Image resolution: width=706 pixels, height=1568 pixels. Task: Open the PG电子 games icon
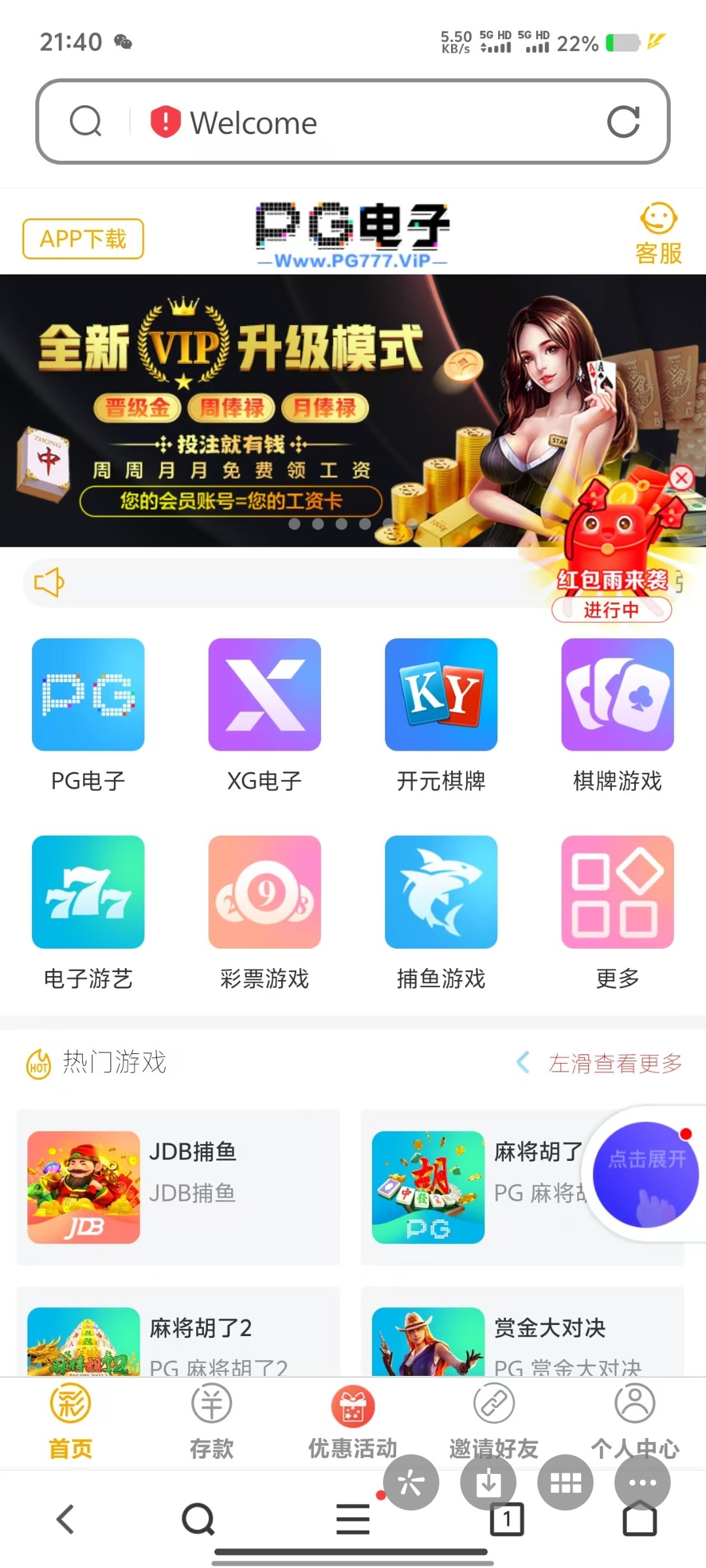(x=88, y=696)
